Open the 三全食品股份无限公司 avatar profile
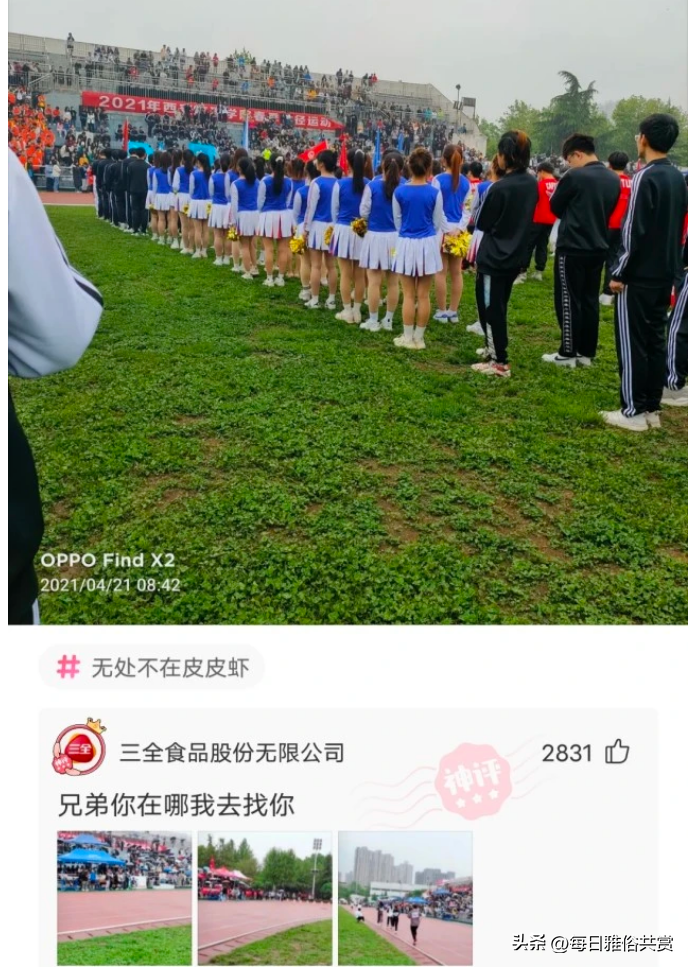 (79, 749)
